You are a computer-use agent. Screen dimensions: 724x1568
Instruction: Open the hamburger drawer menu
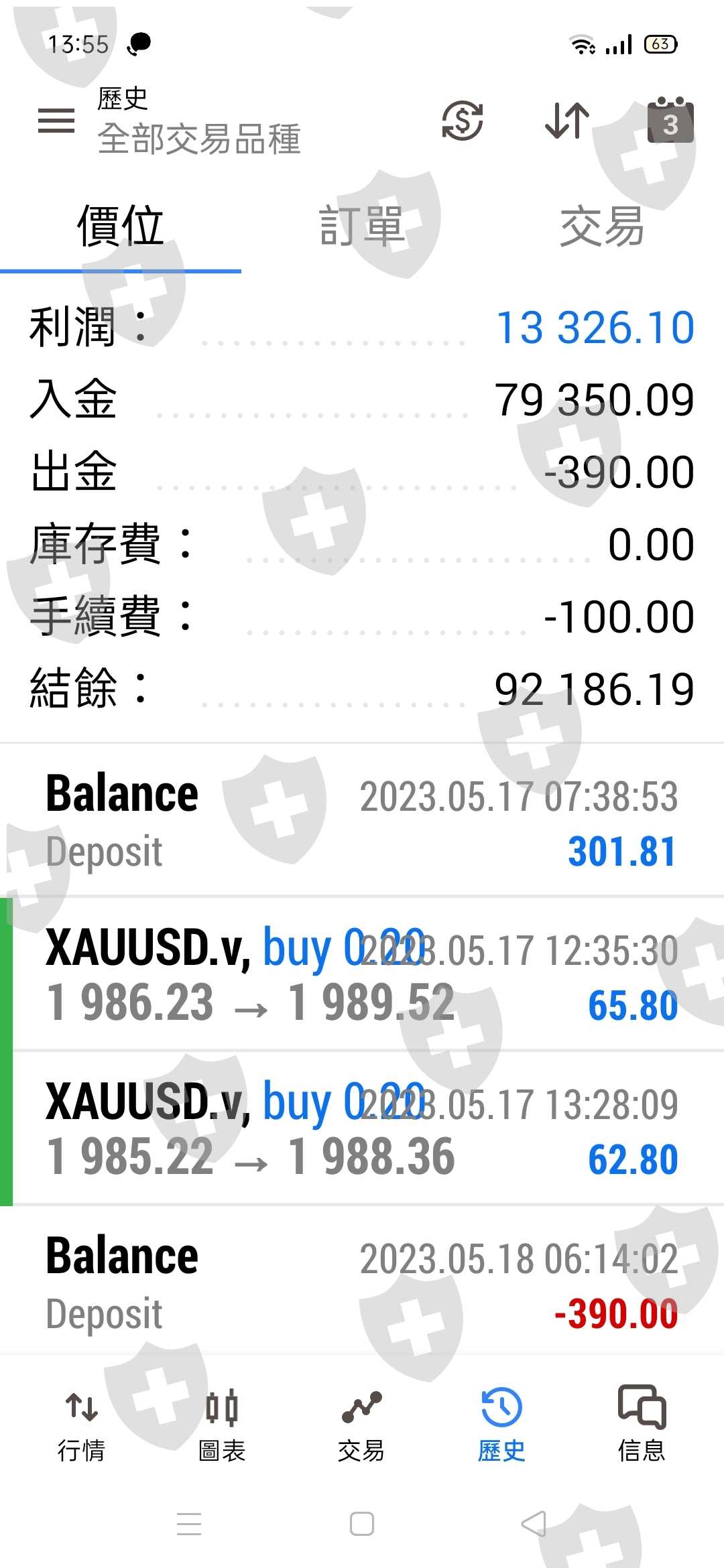pyautogui.click(x=56, y=121)
